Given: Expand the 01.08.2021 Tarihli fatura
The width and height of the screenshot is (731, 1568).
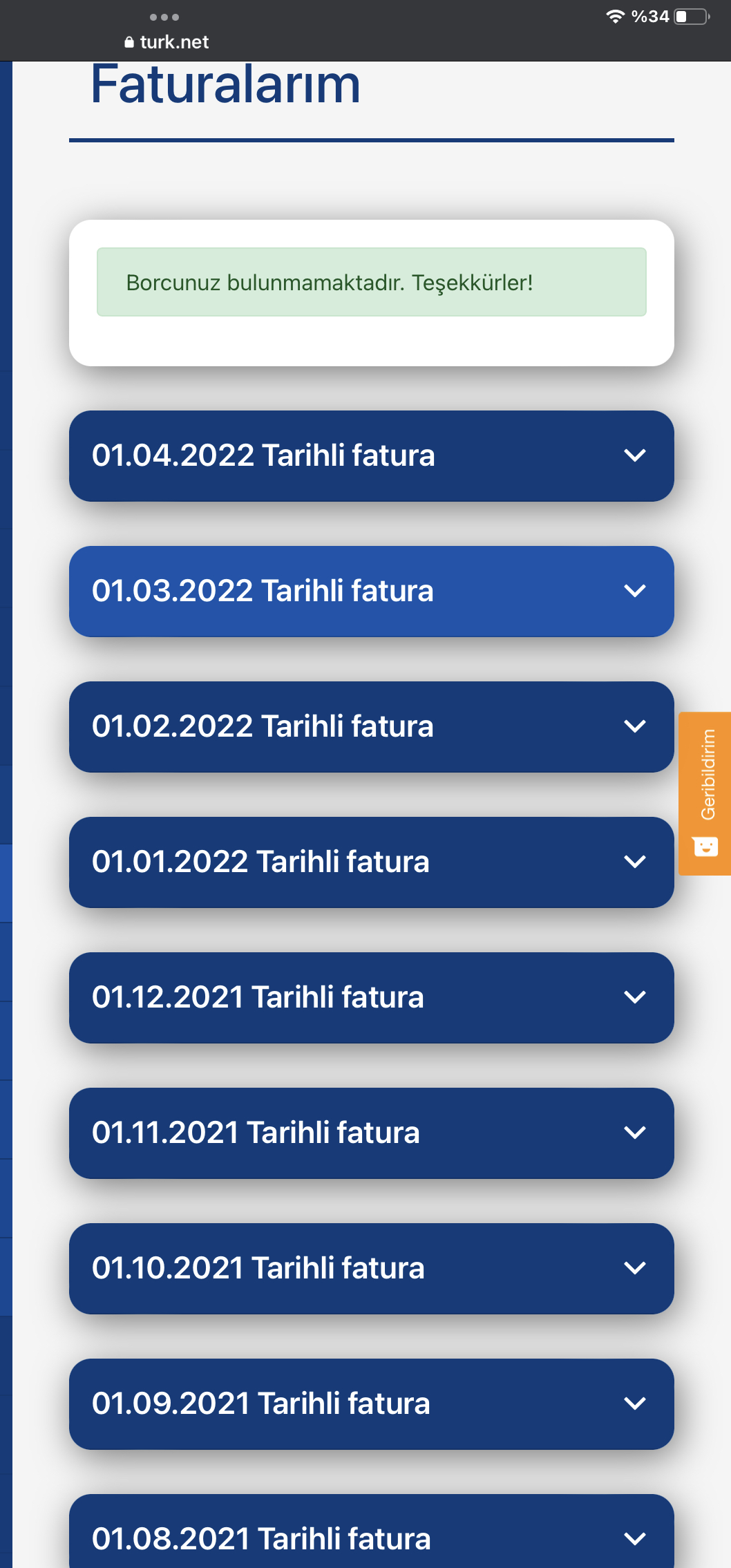Looking at the screenshot, I should 371,1531.
